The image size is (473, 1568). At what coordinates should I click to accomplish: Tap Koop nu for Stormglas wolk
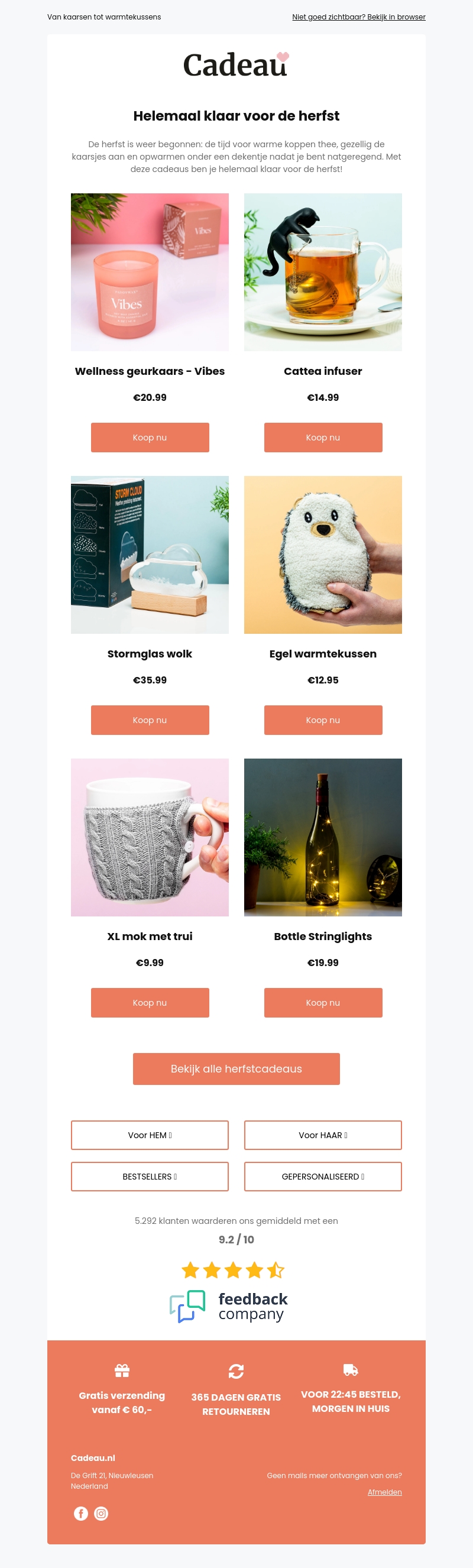(150, 720)
